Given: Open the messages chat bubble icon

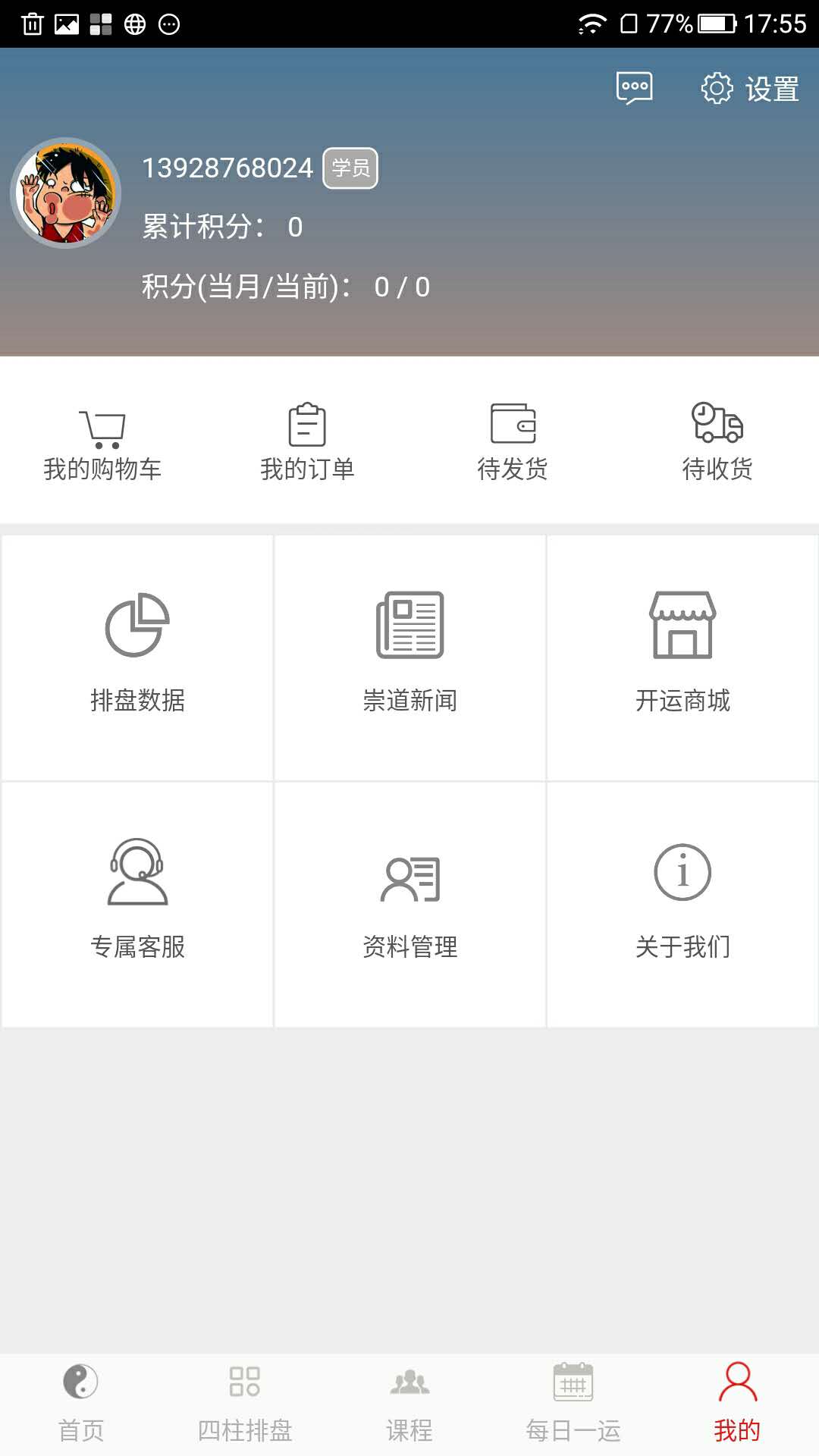Looking at the screenshot, I should (634, 88).
